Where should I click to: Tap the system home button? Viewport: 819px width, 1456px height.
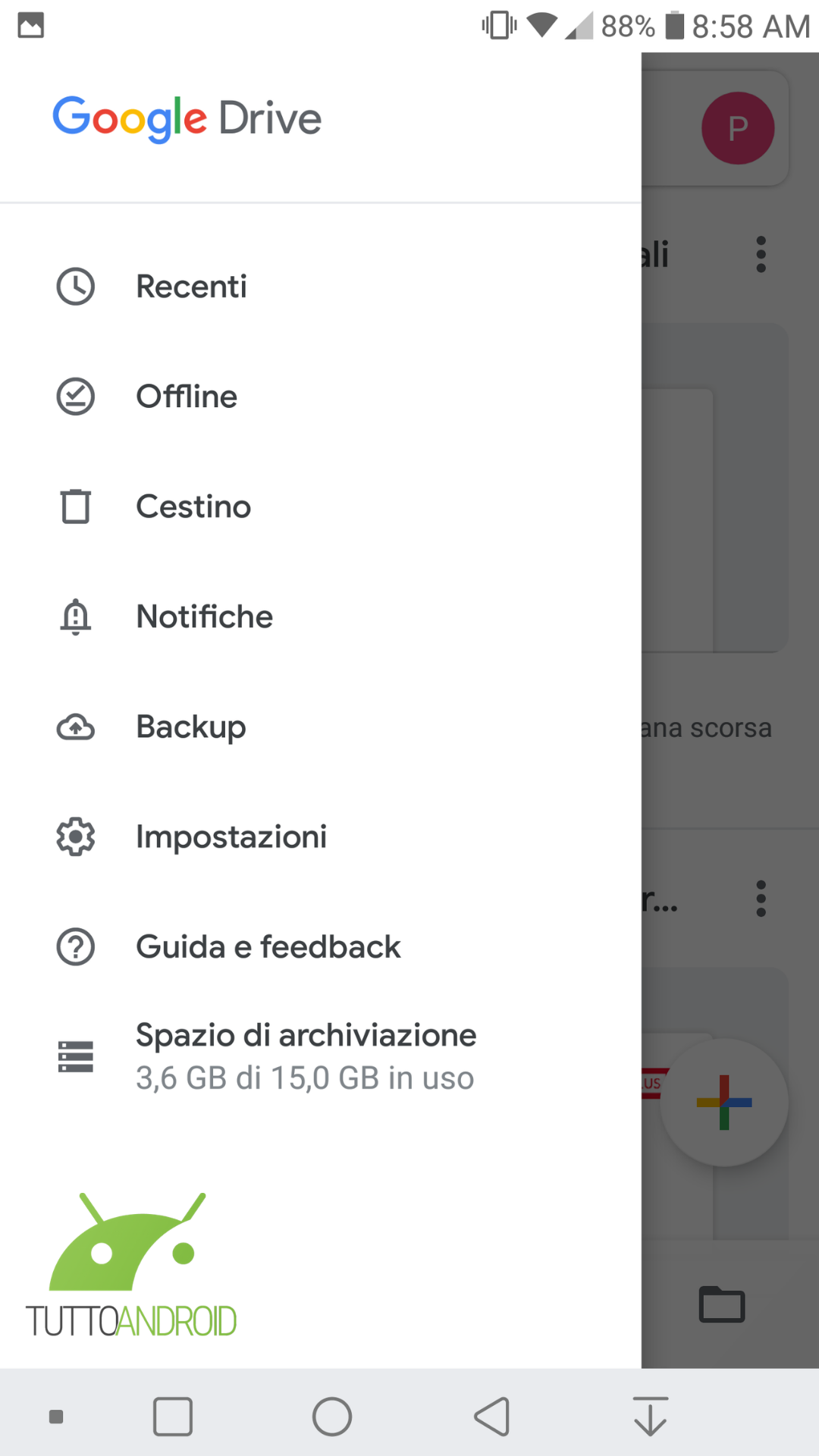(332, 1417)
